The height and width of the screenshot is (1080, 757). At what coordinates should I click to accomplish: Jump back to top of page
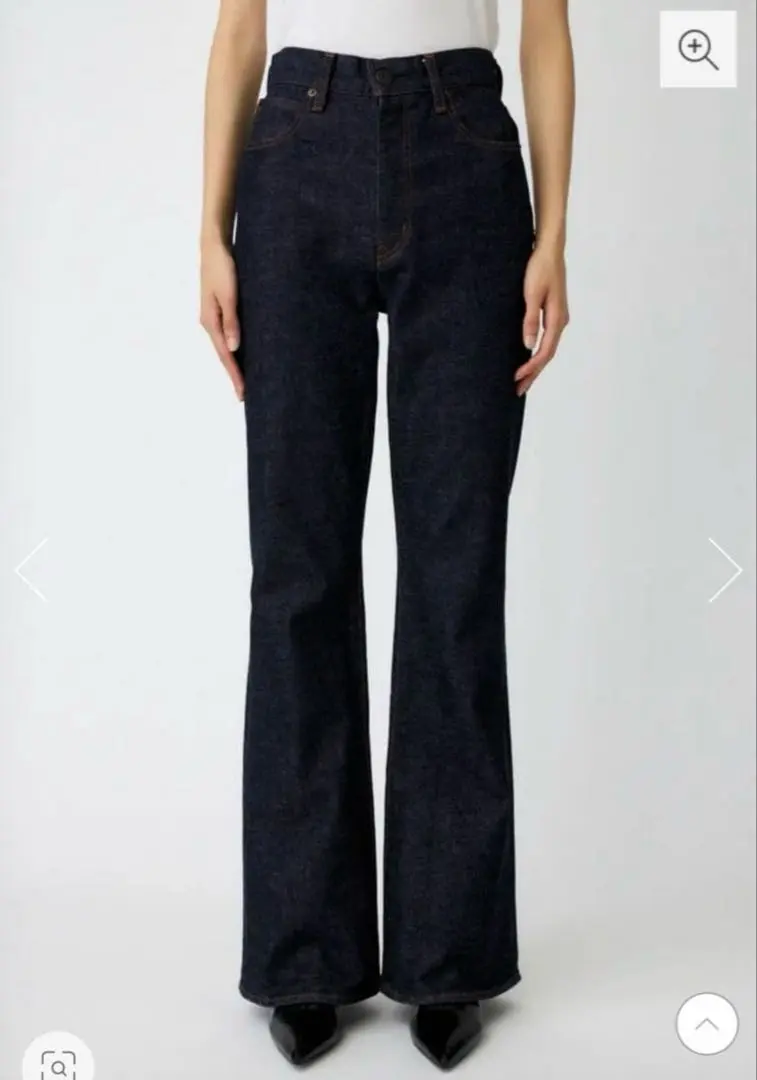click(706, 1023)
